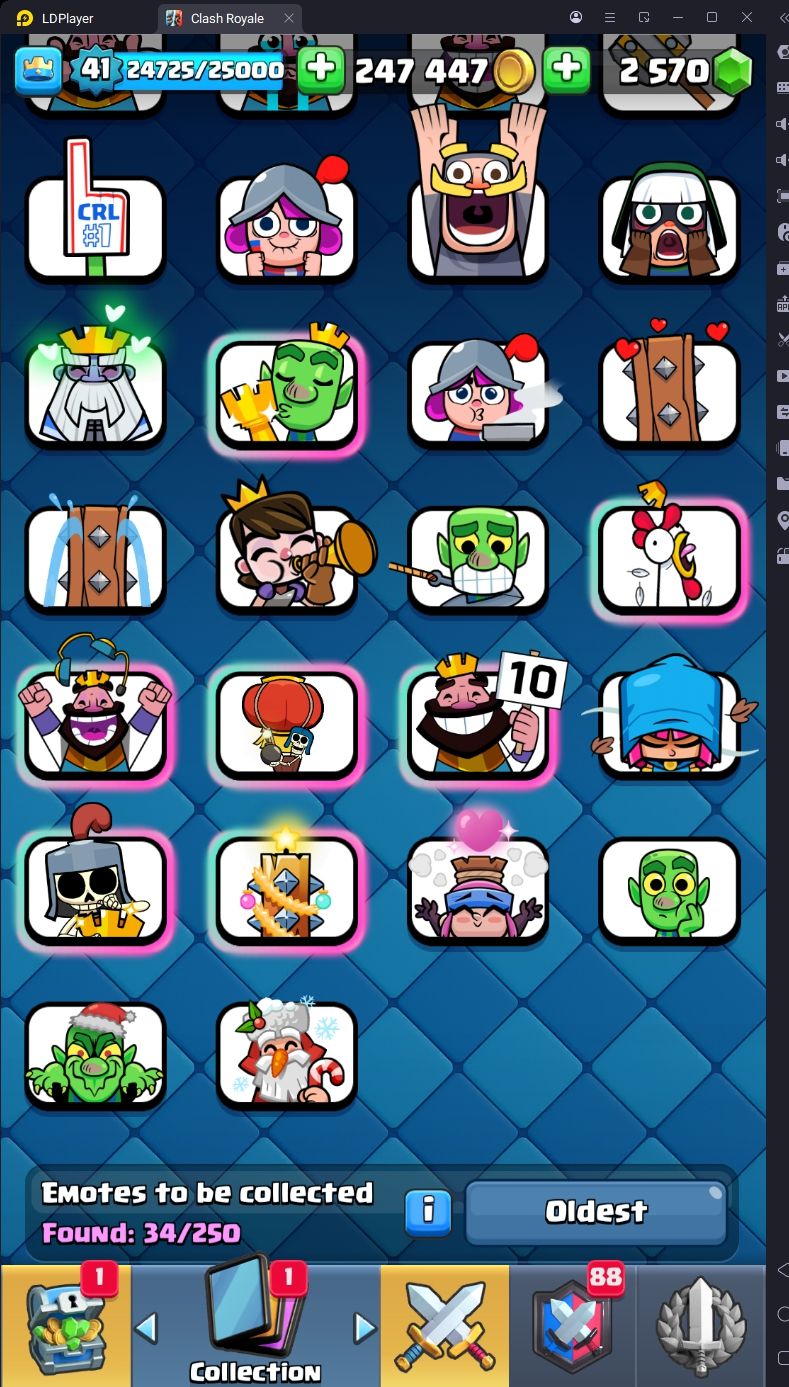
Task: Switch to the Battle crossed swords tab
Action: [444, 1325]
